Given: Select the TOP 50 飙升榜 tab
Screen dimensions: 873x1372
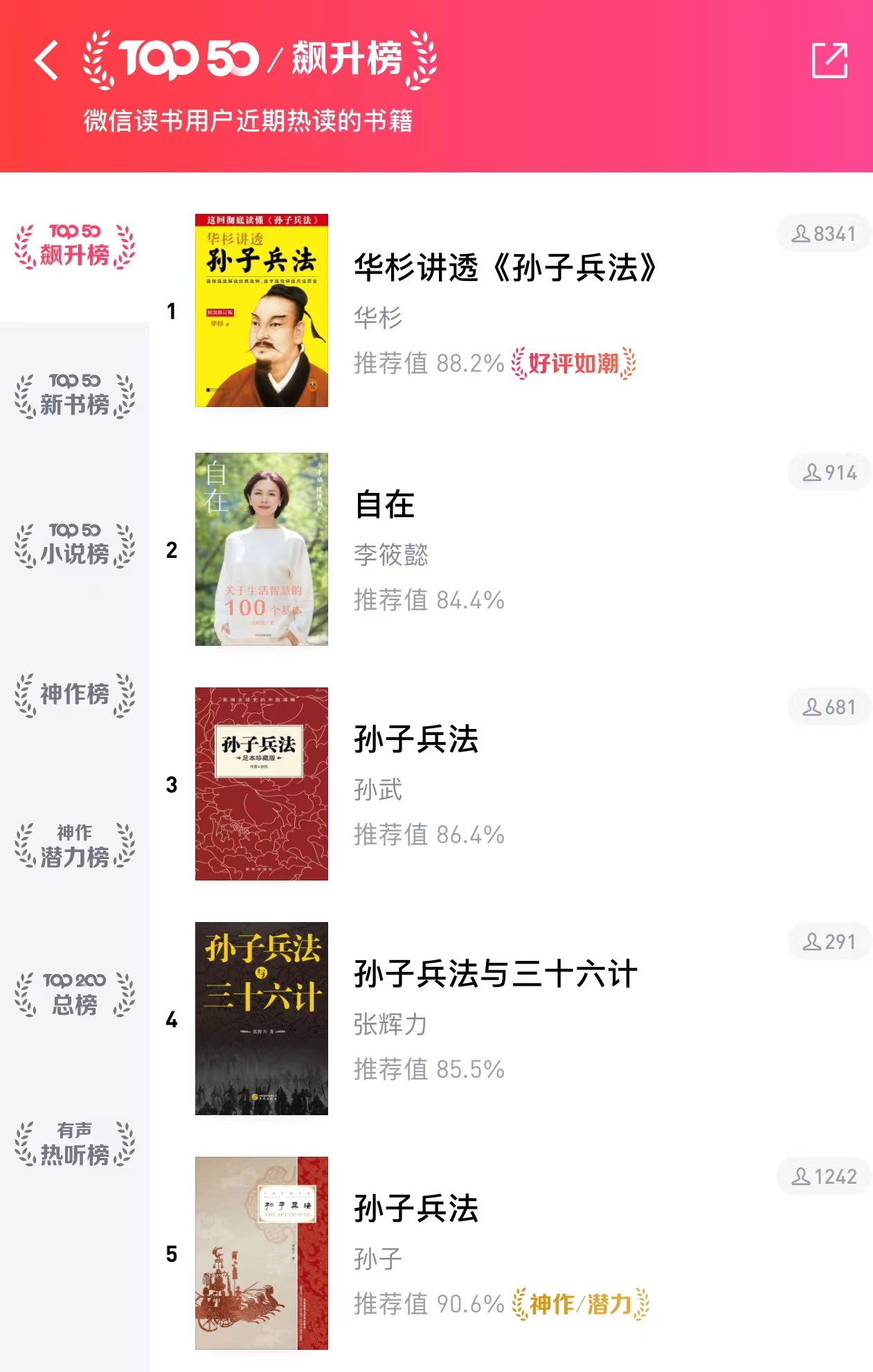Looking at the screenshot, I should click(75, 246).
